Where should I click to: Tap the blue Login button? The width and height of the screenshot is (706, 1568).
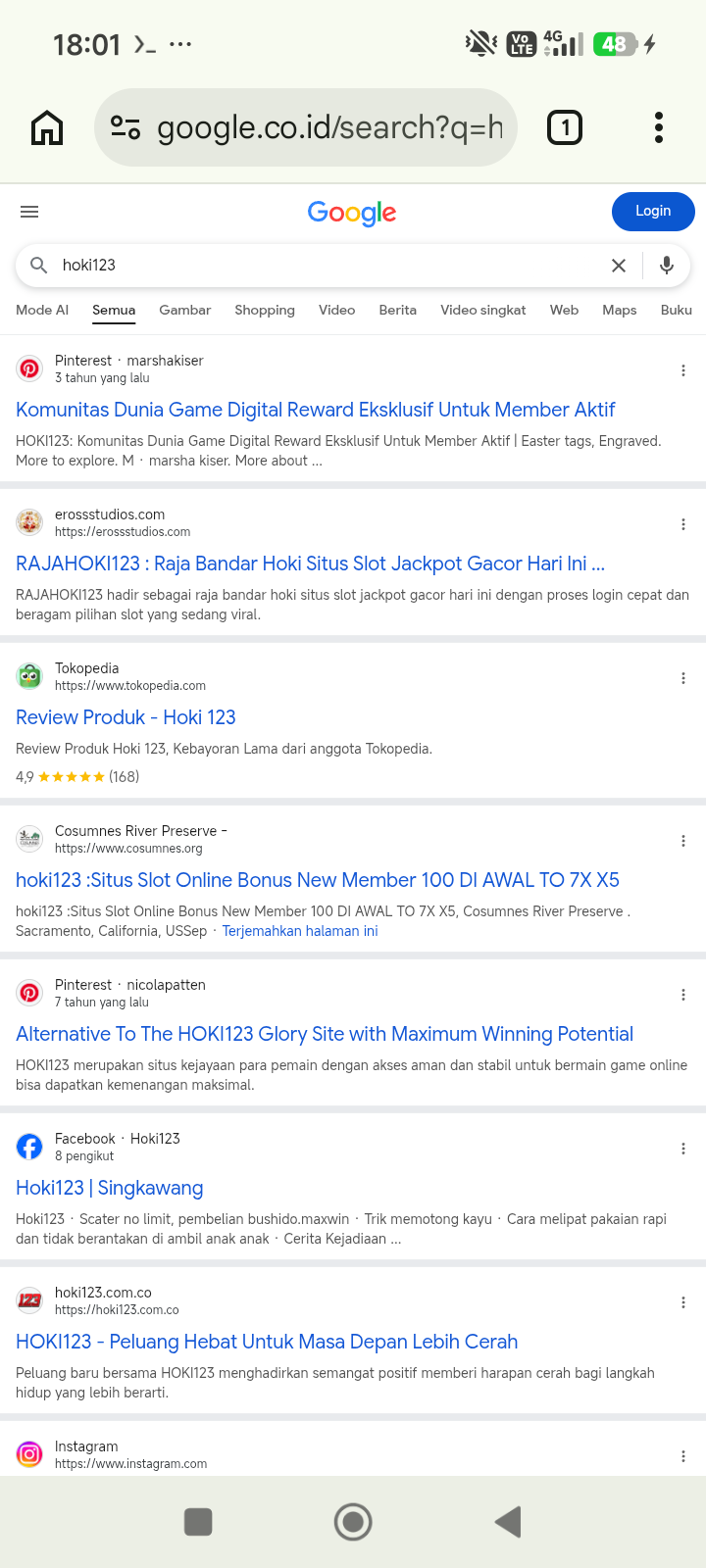653,212
